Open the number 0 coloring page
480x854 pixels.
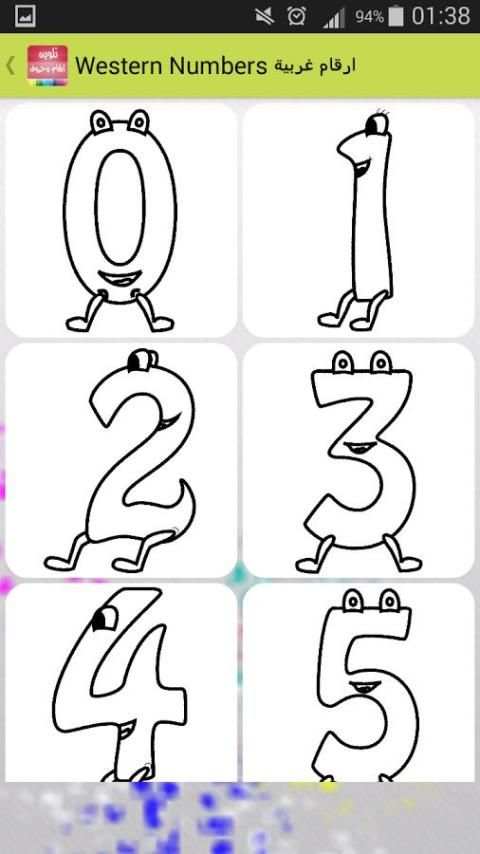click(x=121, y=220)
